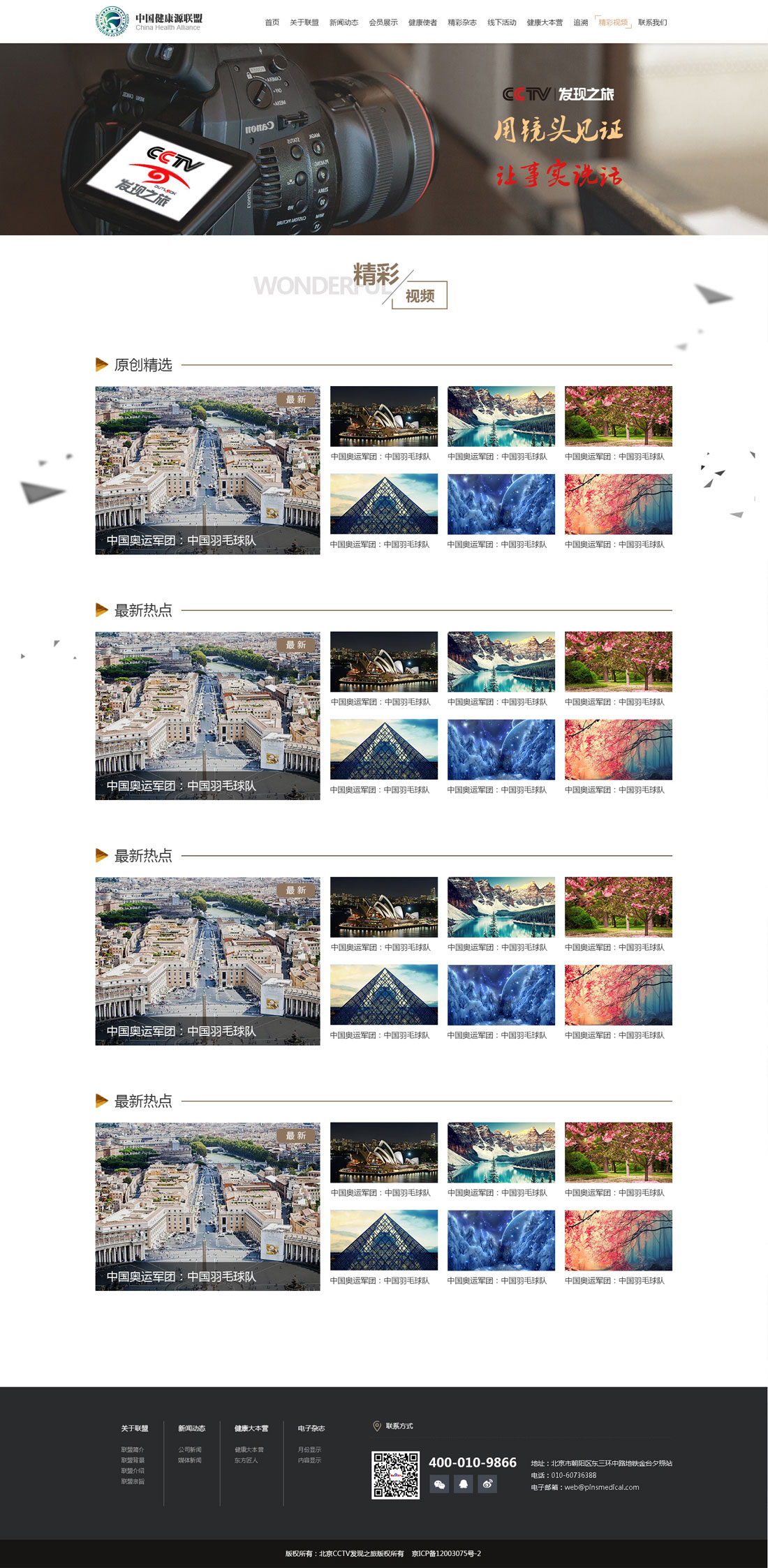Select 健康使者 in the navigation bar
768x1568 pixels.
422,22
